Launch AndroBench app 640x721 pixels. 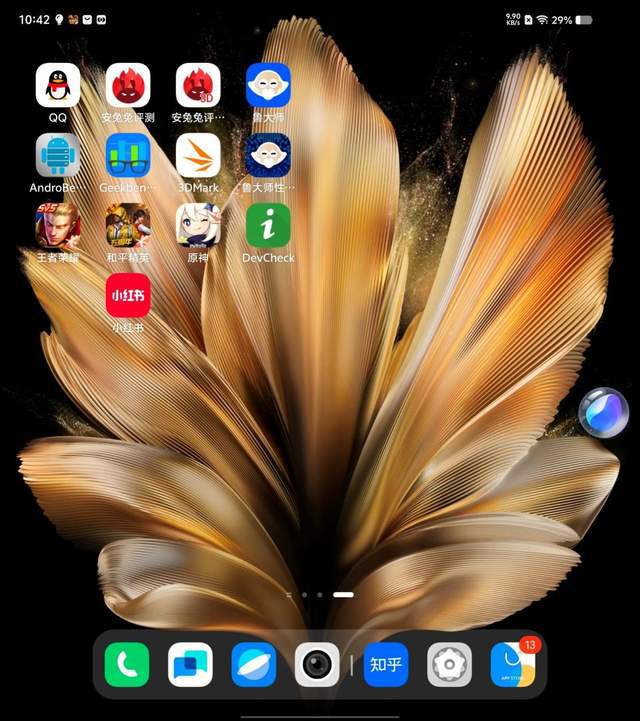click(58, 156)
